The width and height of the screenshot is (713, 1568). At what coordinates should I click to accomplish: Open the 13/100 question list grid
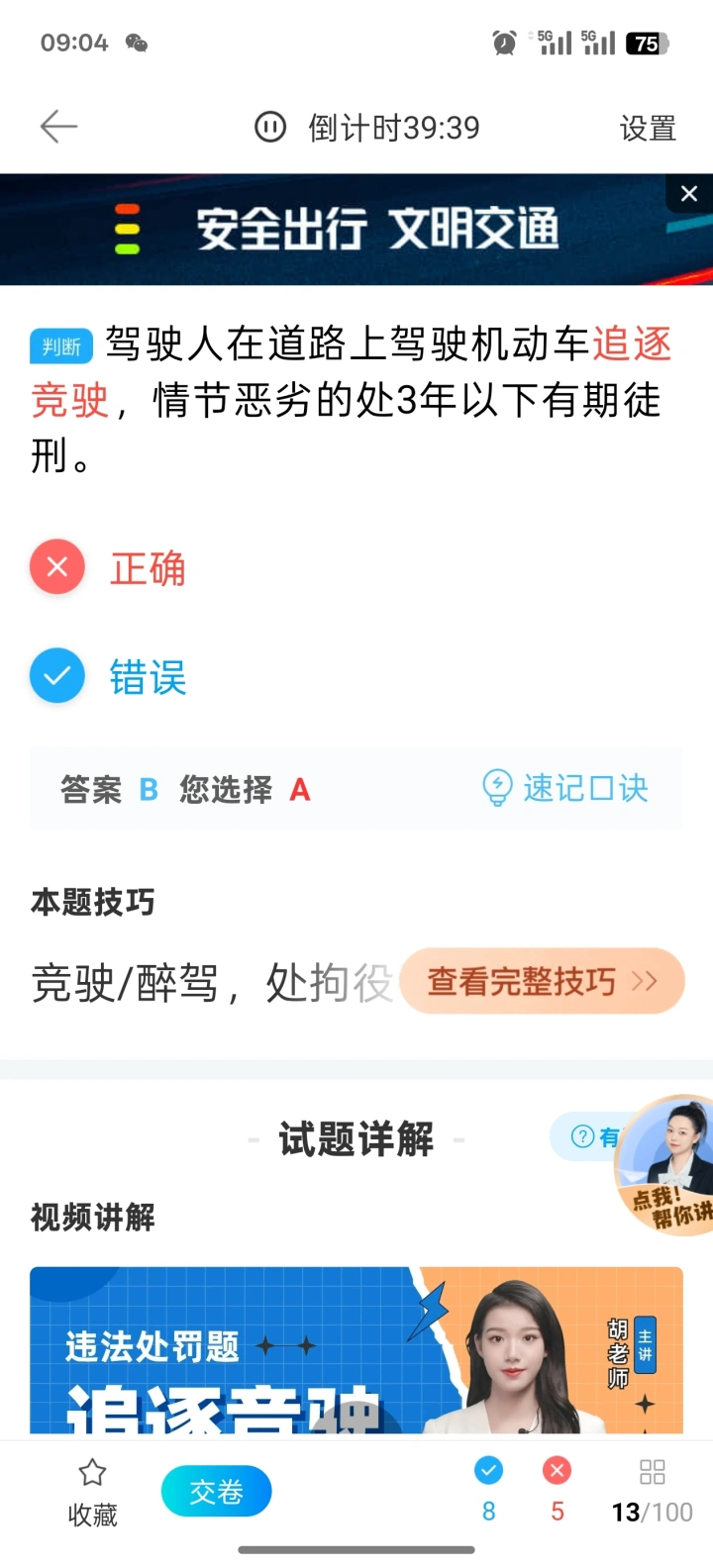[x=652, y=1492]
